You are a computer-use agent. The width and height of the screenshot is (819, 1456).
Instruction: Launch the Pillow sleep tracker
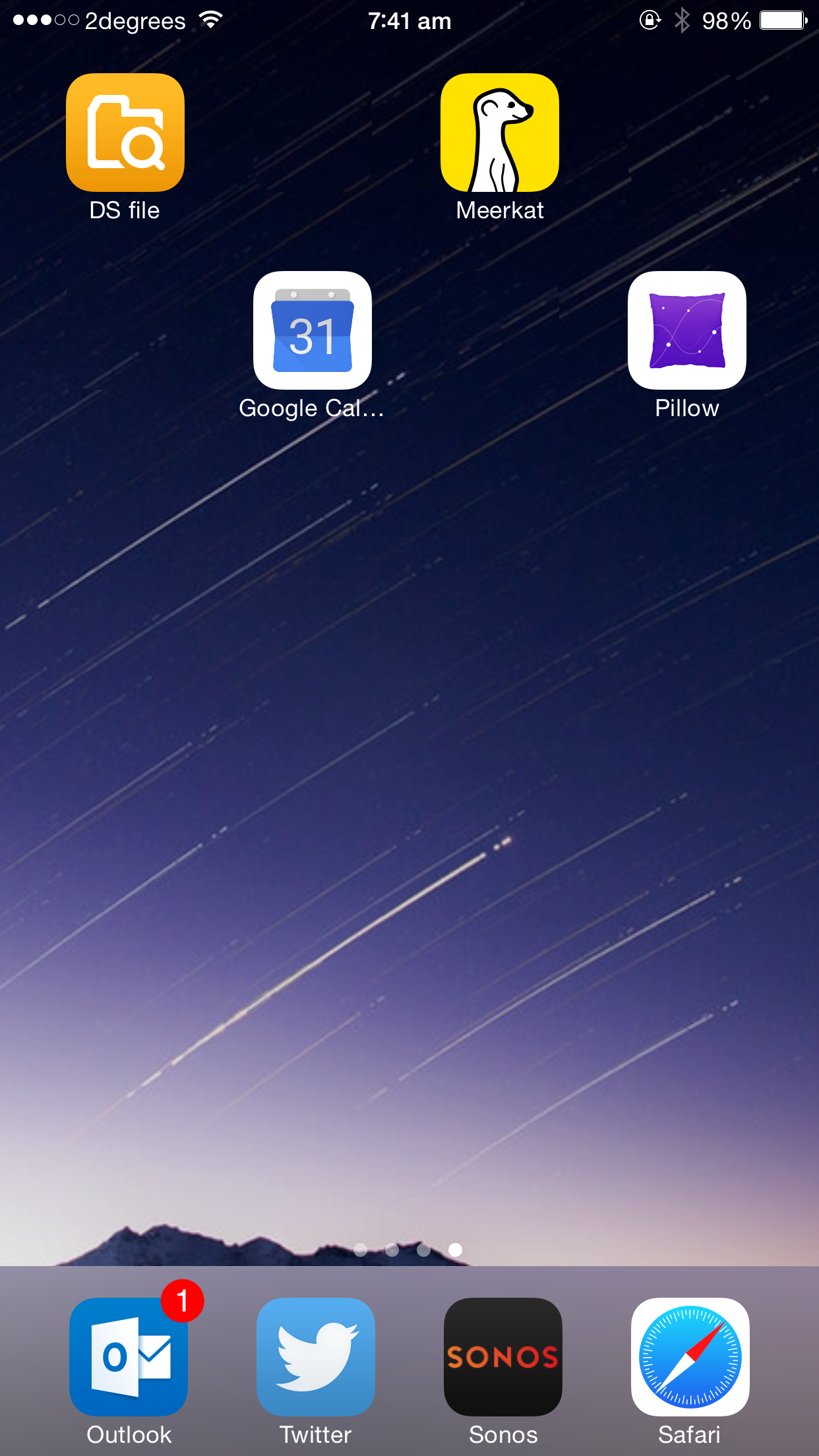pos(686,330)
